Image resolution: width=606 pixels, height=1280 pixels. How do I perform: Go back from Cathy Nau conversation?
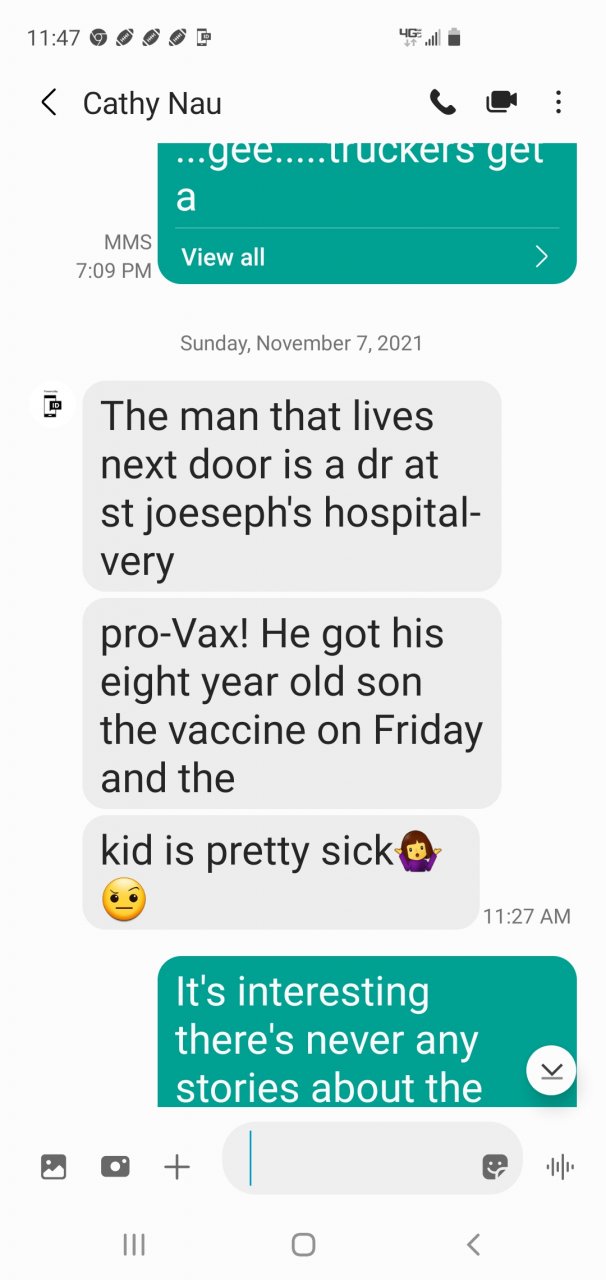coord(48,102)
